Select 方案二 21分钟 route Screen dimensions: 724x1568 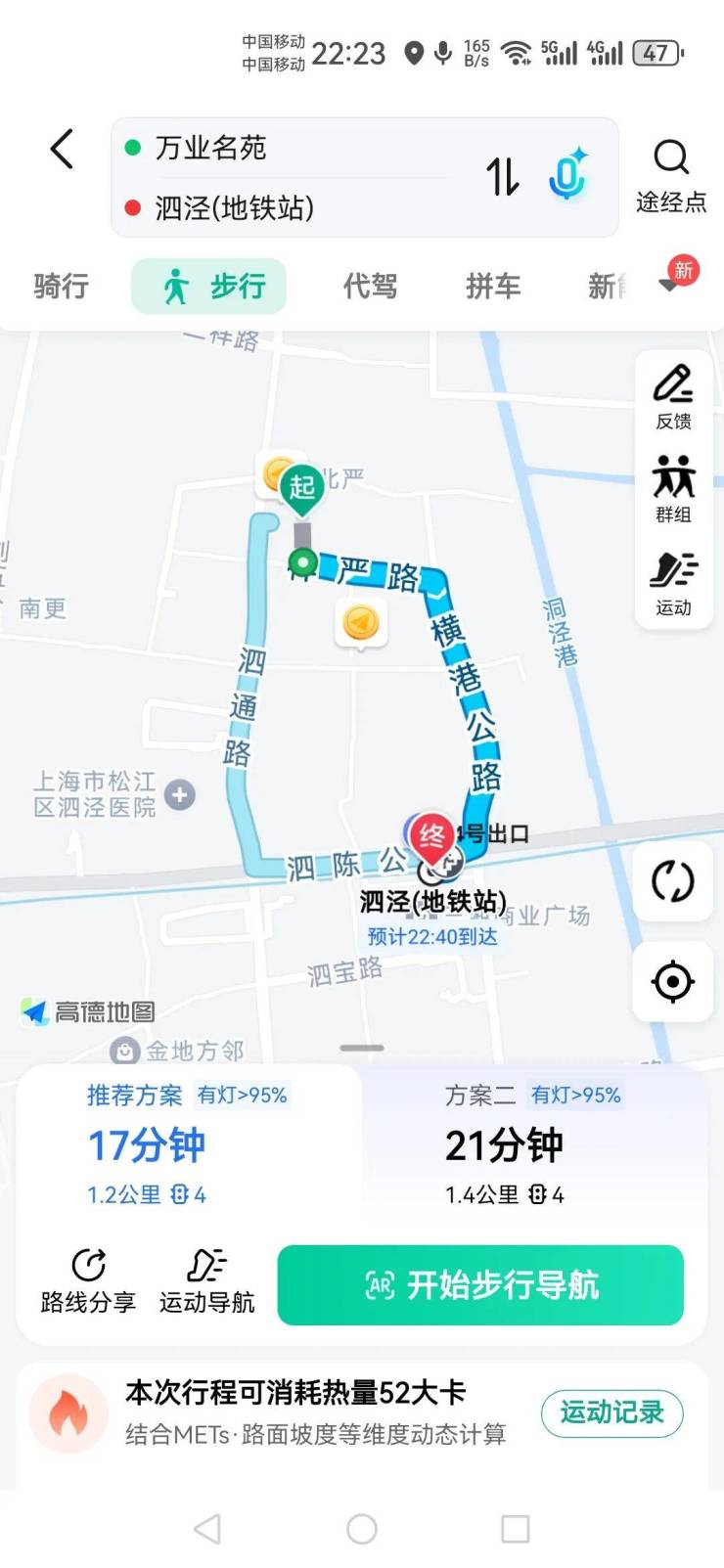click(x=531, y=1144)
